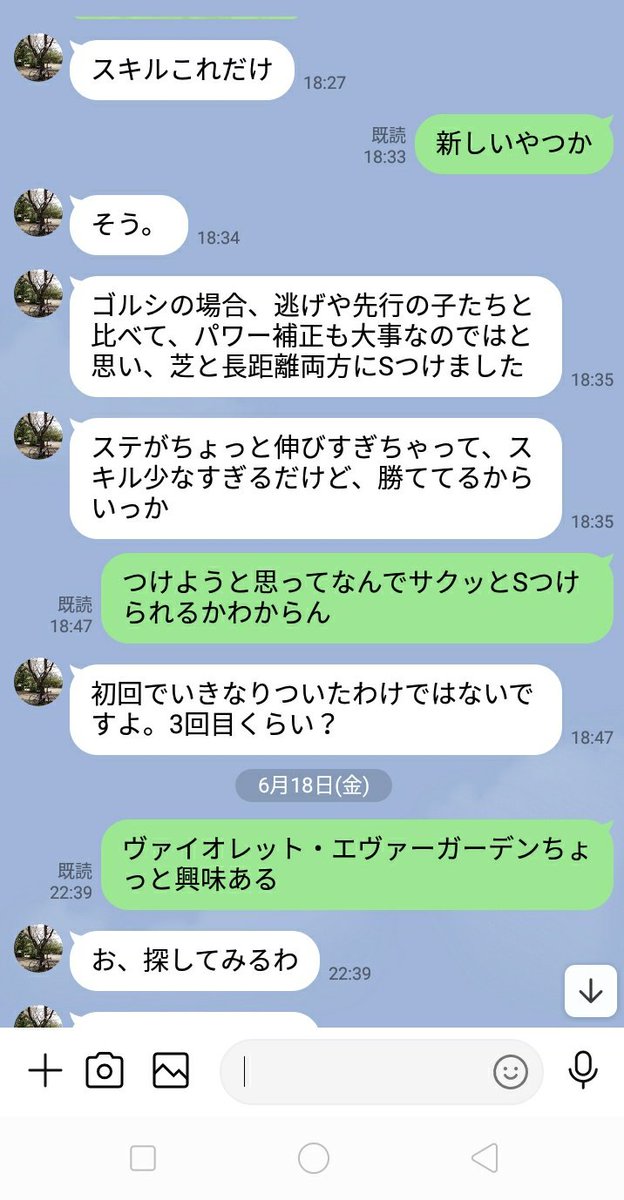Go to home screen via circle button

click(x=313, y=1158)
